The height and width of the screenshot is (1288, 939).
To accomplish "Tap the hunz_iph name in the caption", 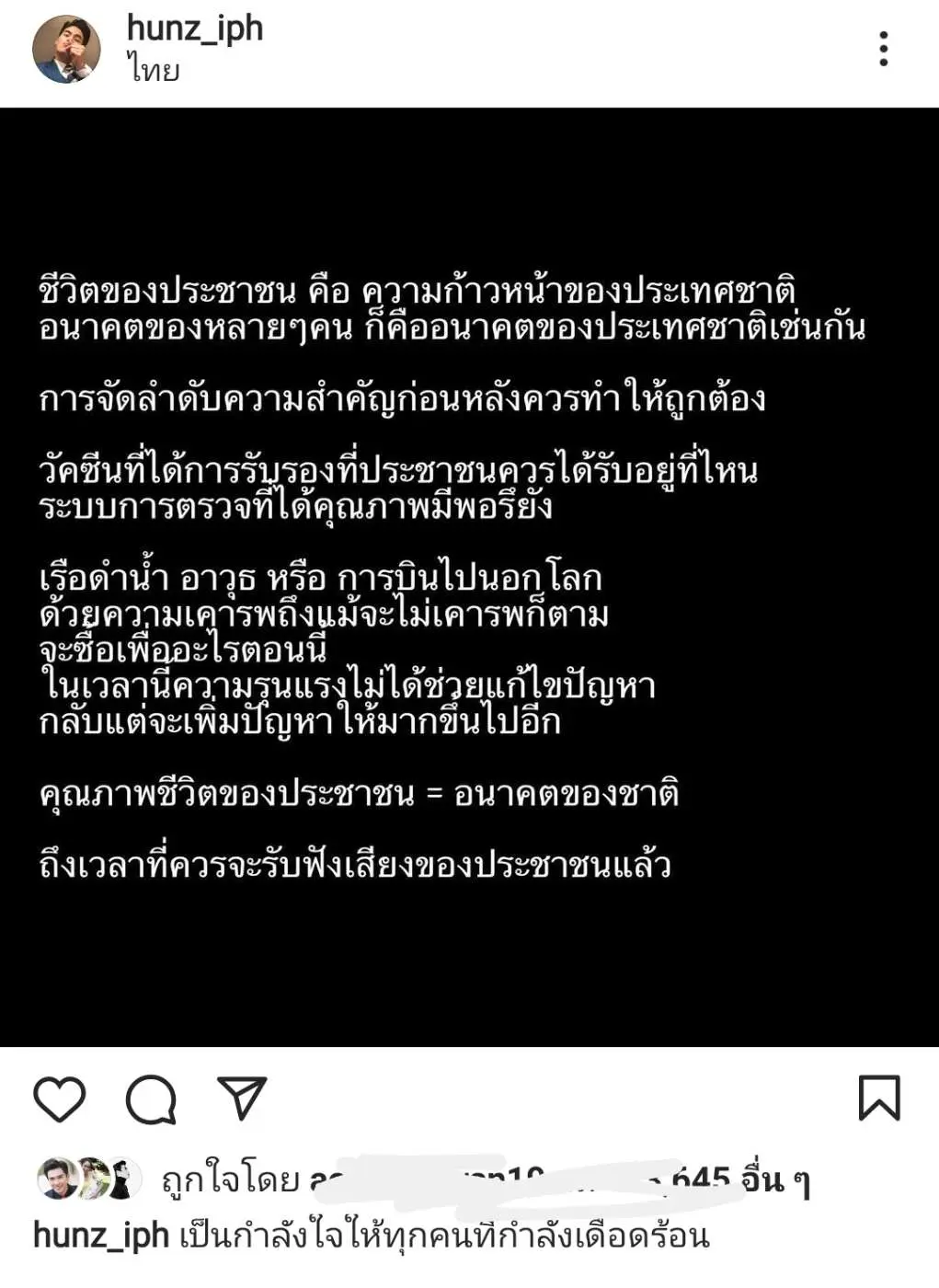I will (101, 1236).
